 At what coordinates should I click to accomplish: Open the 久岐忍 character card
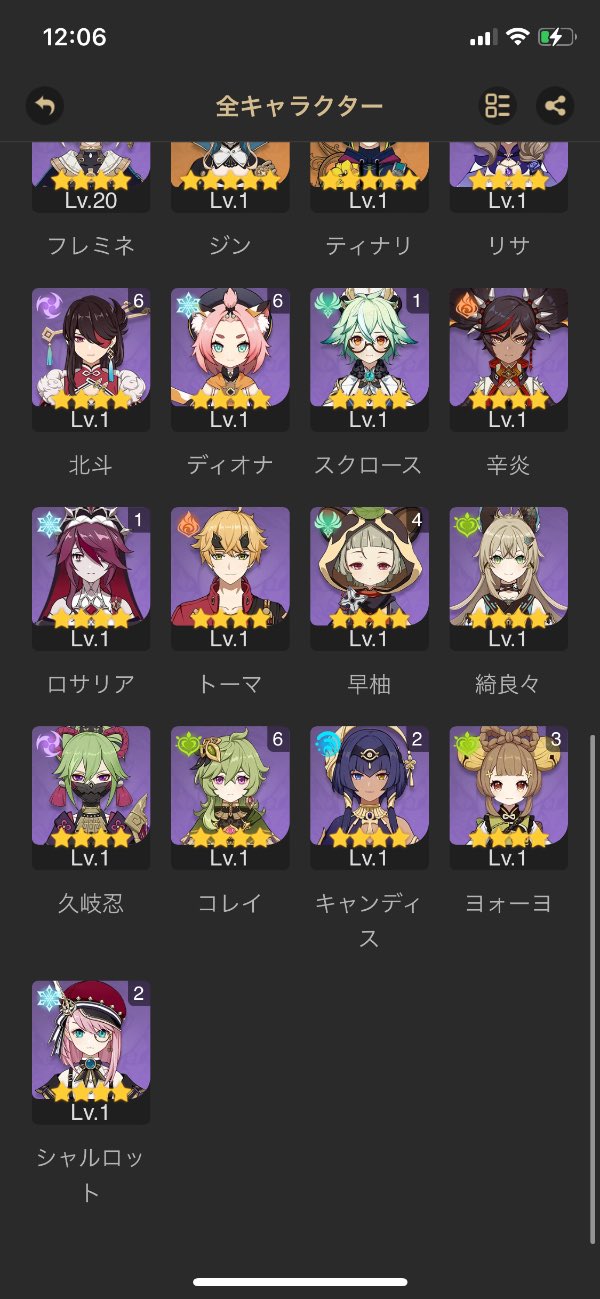click(x=91, y=796)
